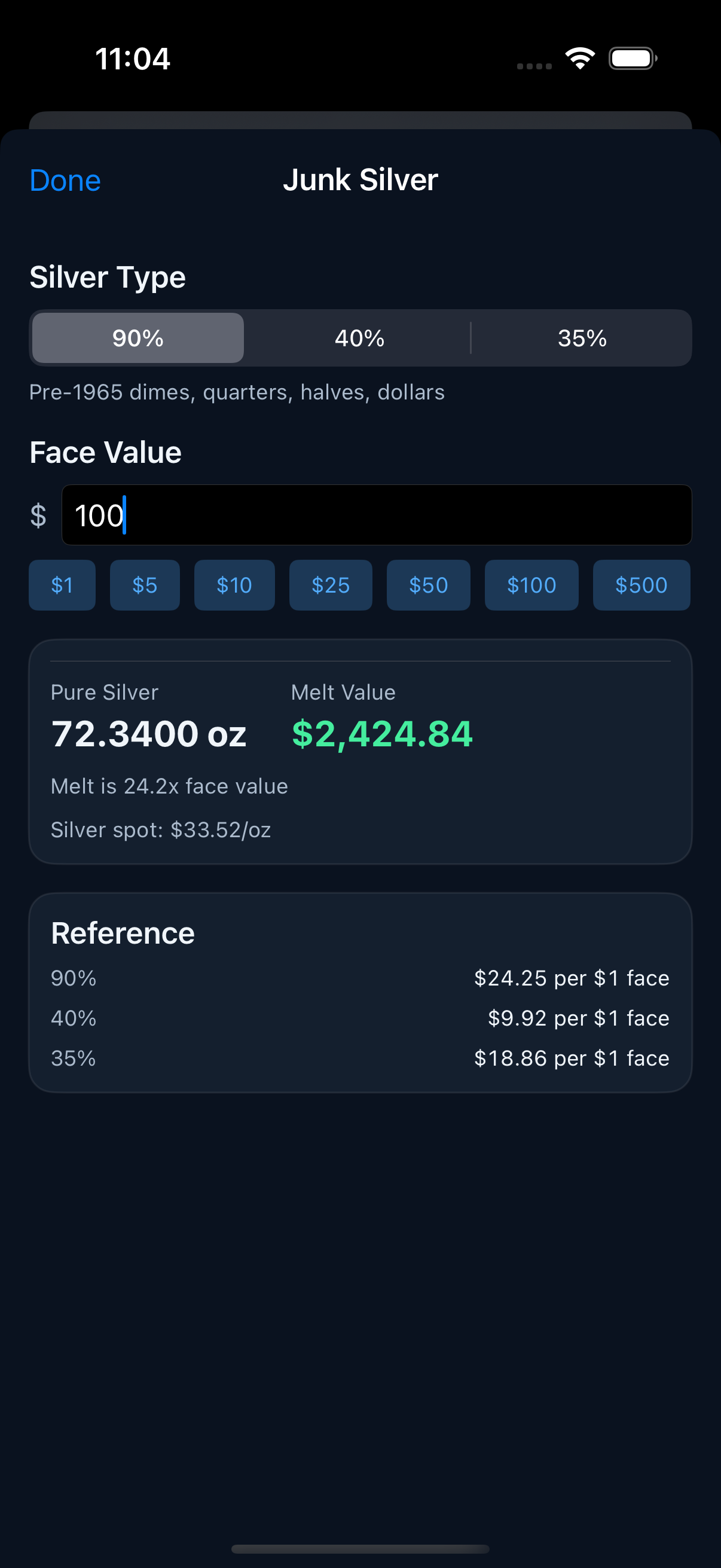Tap the $100 preset chip
Image resolution: width=721 pixels, height=1568 pixels.
(x=530, y=585)
